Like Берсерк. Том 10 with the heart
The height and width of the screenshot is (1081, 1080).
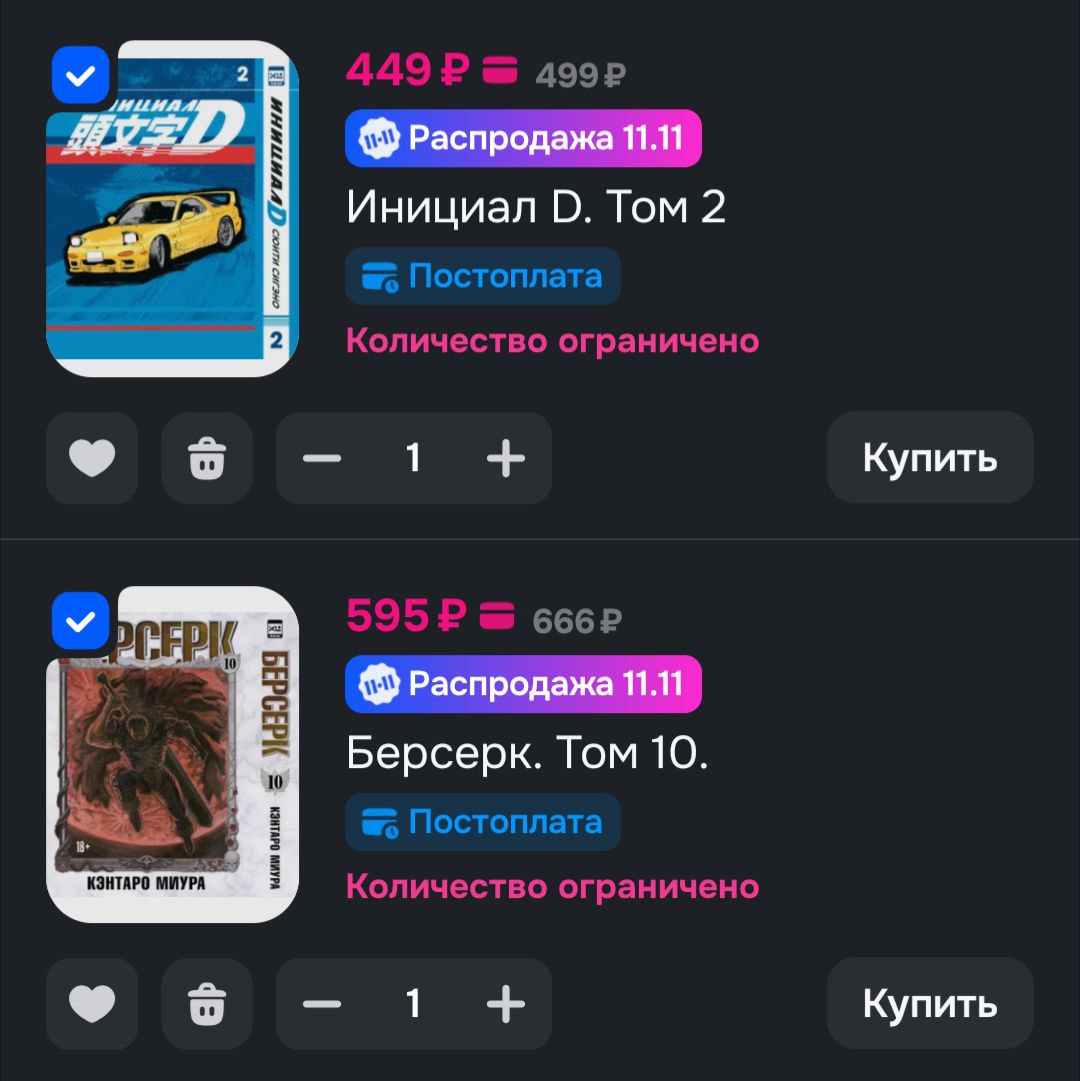pos(92,1004)
